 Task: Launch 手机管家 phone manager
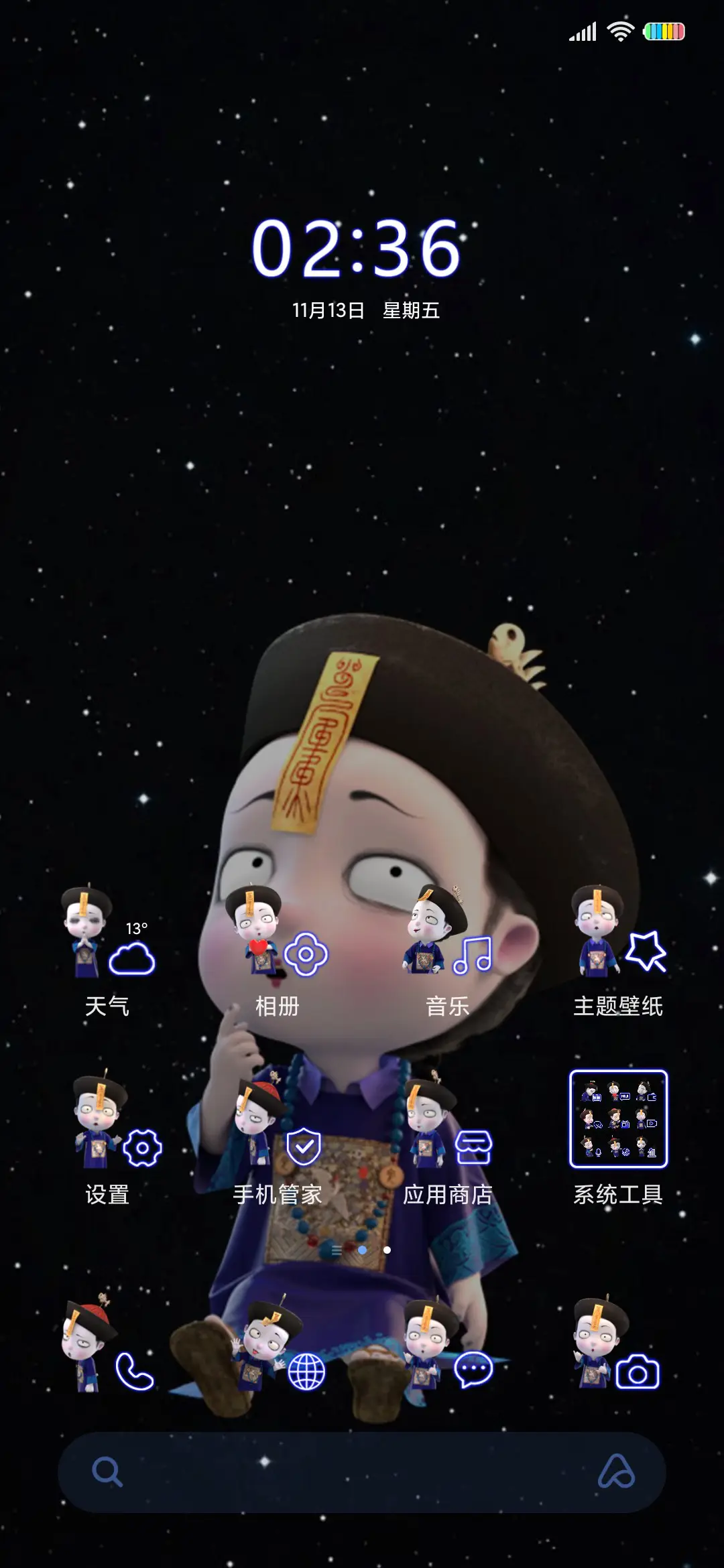pyautogui.click(x=305, y=1146)
